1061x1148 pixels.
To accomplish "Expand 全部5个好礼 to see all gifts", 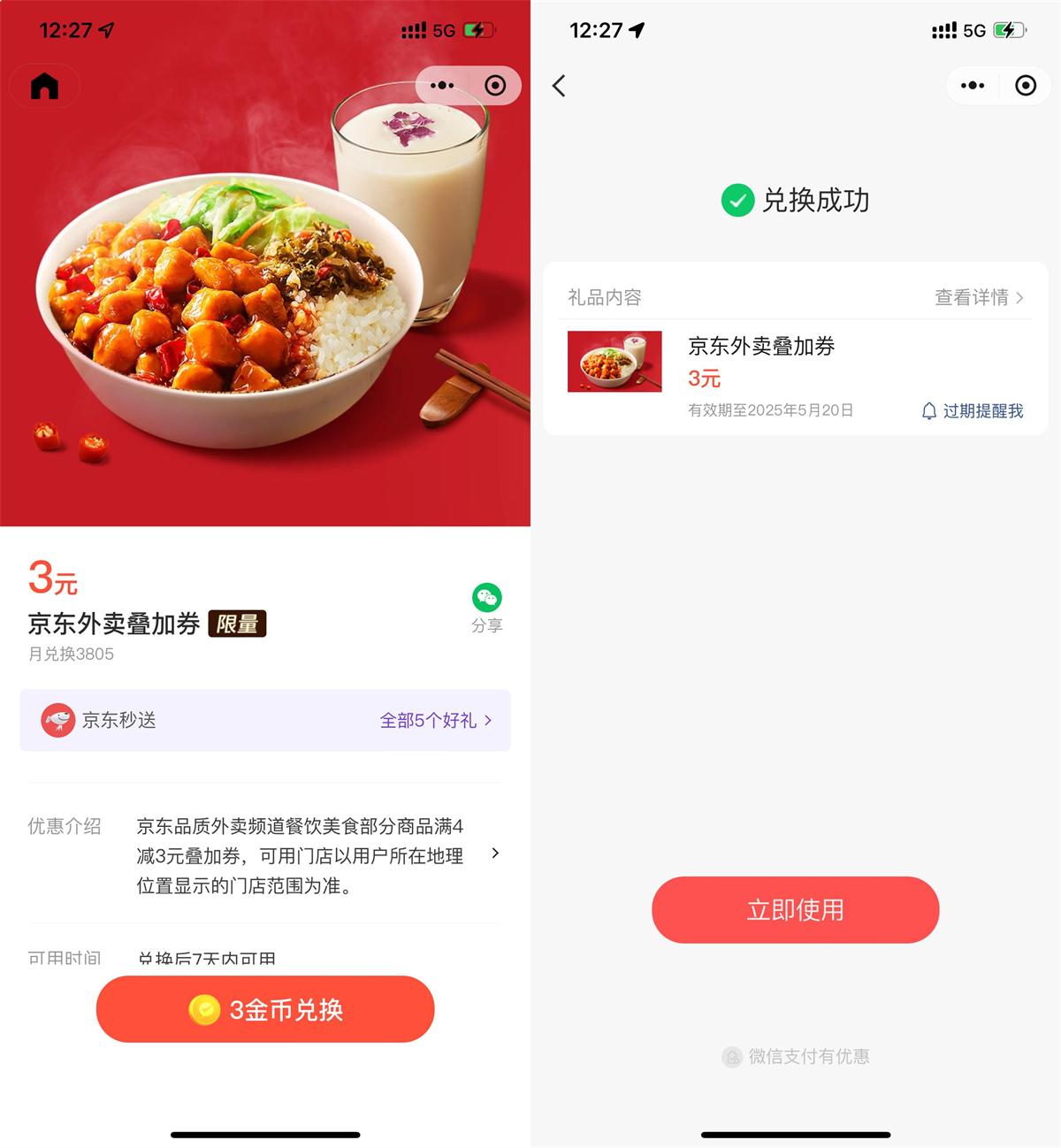I will click(x=432, y=720).
